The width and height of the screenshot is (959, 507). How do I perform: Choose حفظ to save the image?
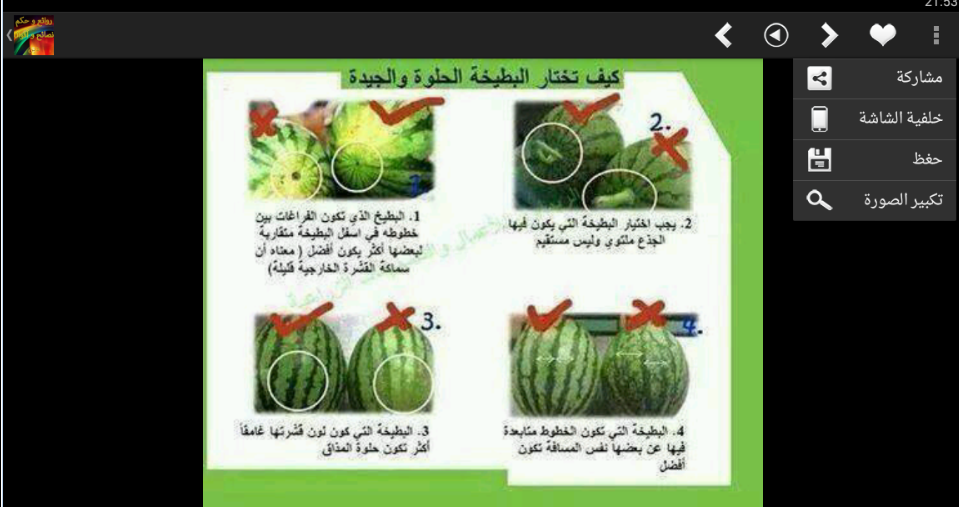tap(875, 159)
